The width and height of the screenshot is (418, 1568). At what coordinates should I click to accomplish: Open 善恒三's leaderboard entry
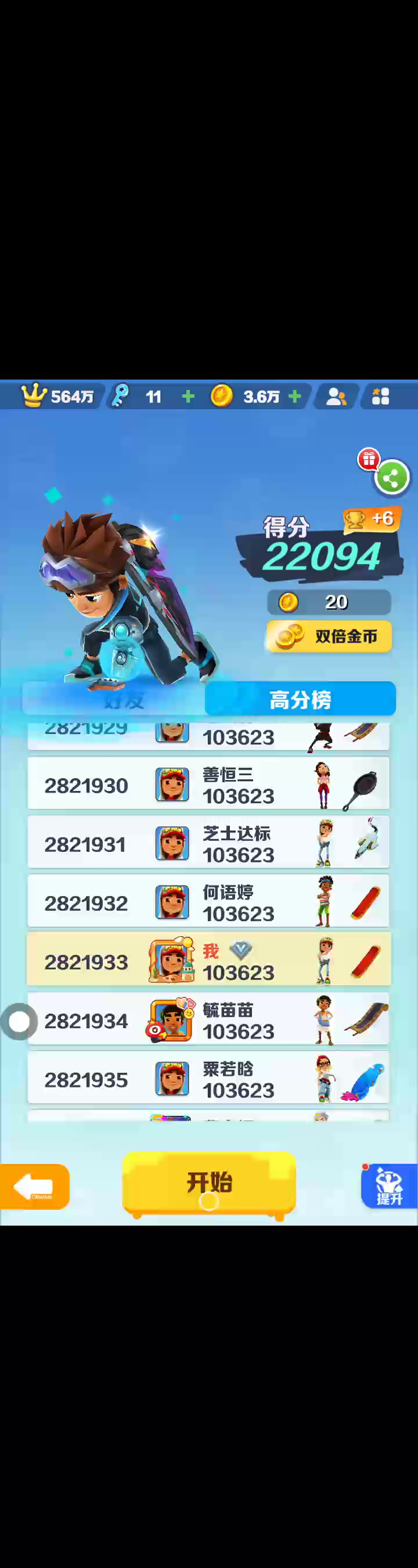pos(208,785)
